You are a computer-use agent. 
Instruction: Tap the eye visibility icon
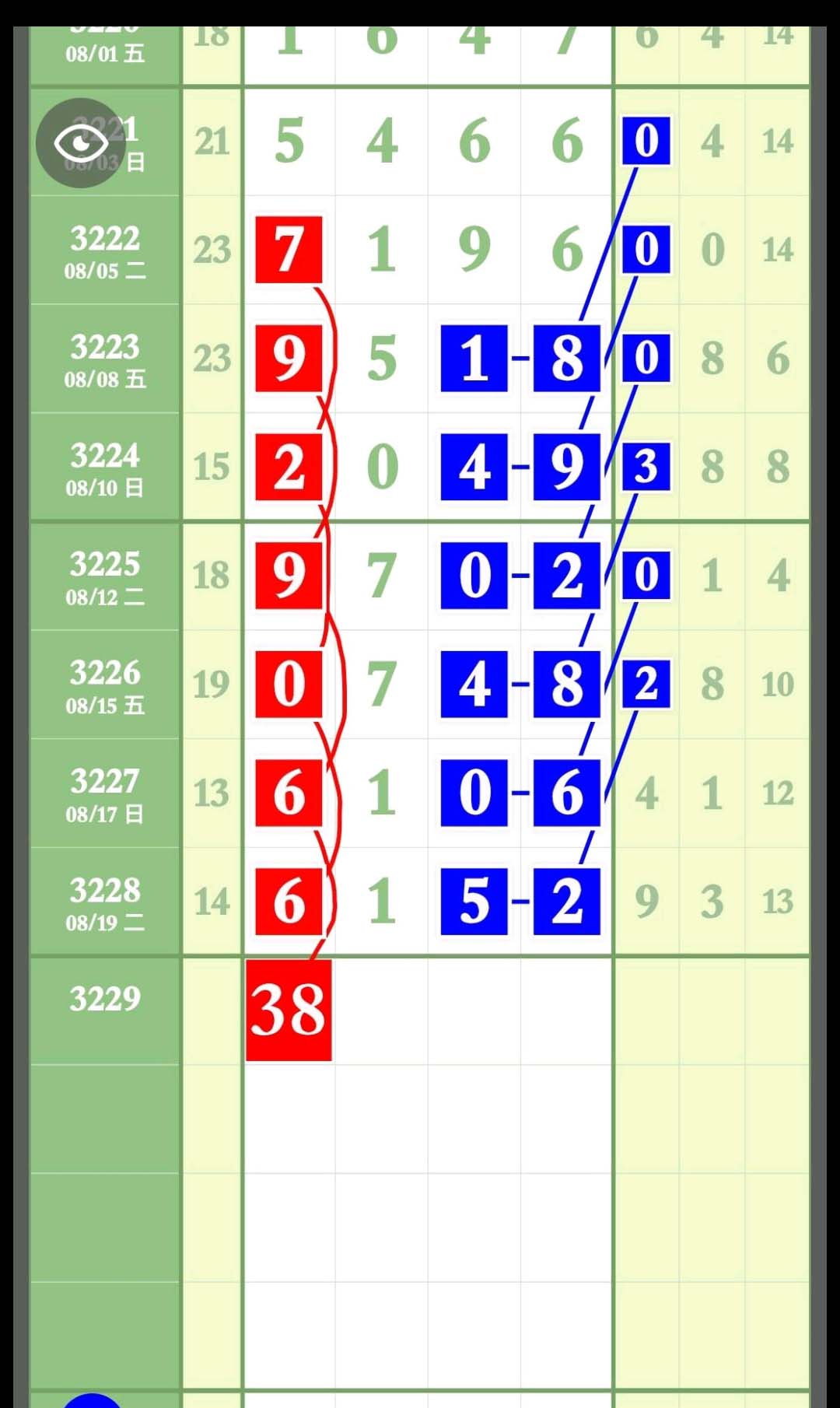pyautogui.click(x=81, y=143)
